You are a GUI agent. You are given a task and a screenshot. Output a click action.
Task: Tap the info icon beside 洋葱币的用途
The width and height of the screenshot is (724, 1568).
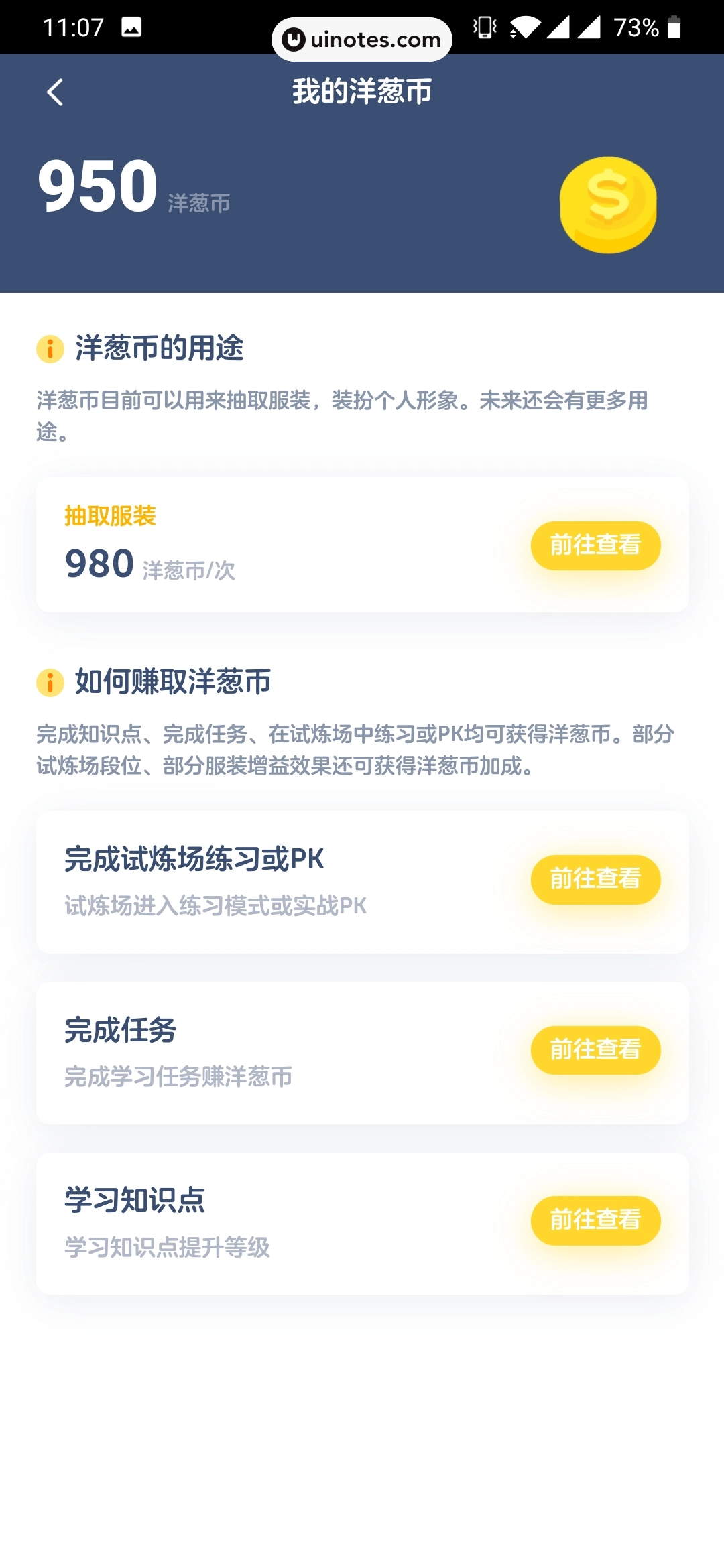(x=49, y=348)
